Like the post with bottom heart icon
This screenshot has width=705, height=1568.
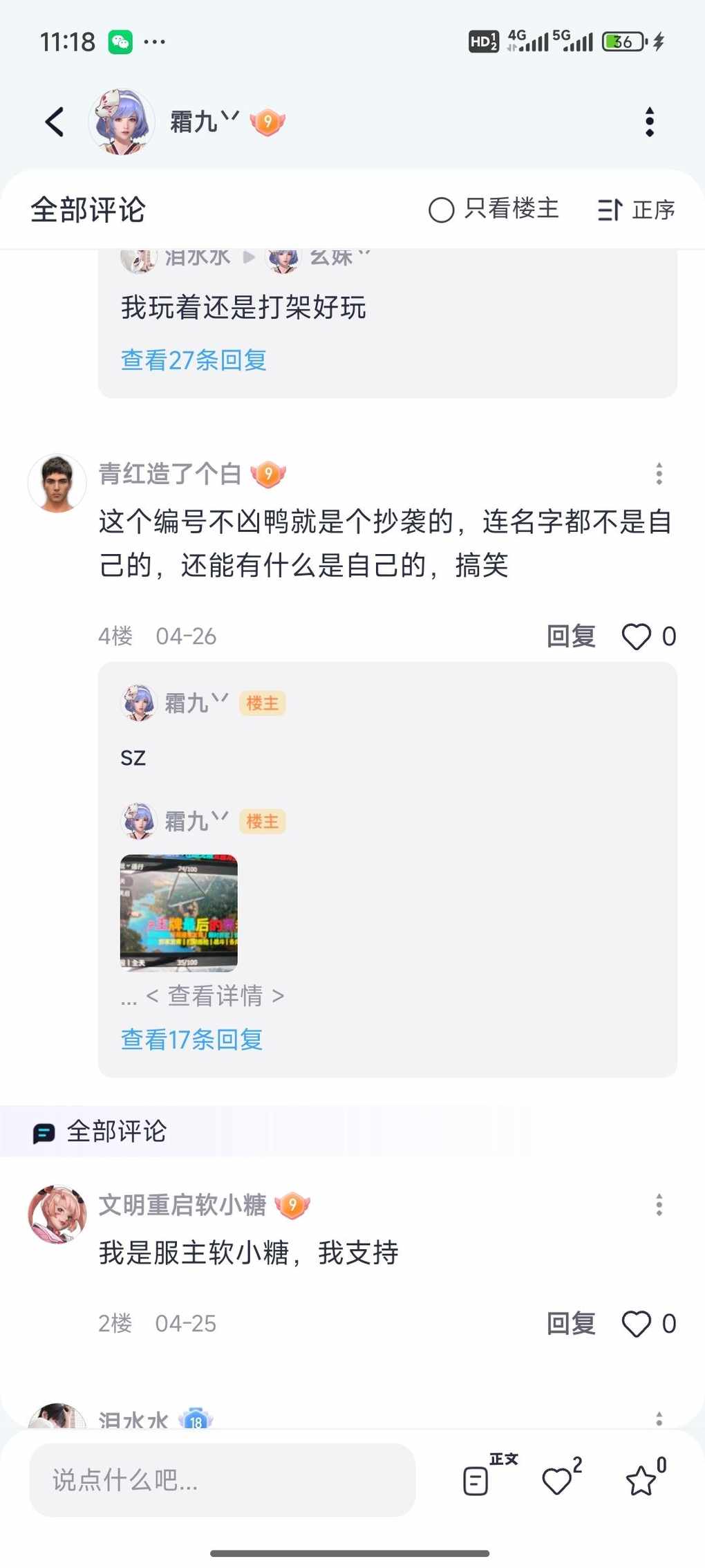click(562, 1477)
